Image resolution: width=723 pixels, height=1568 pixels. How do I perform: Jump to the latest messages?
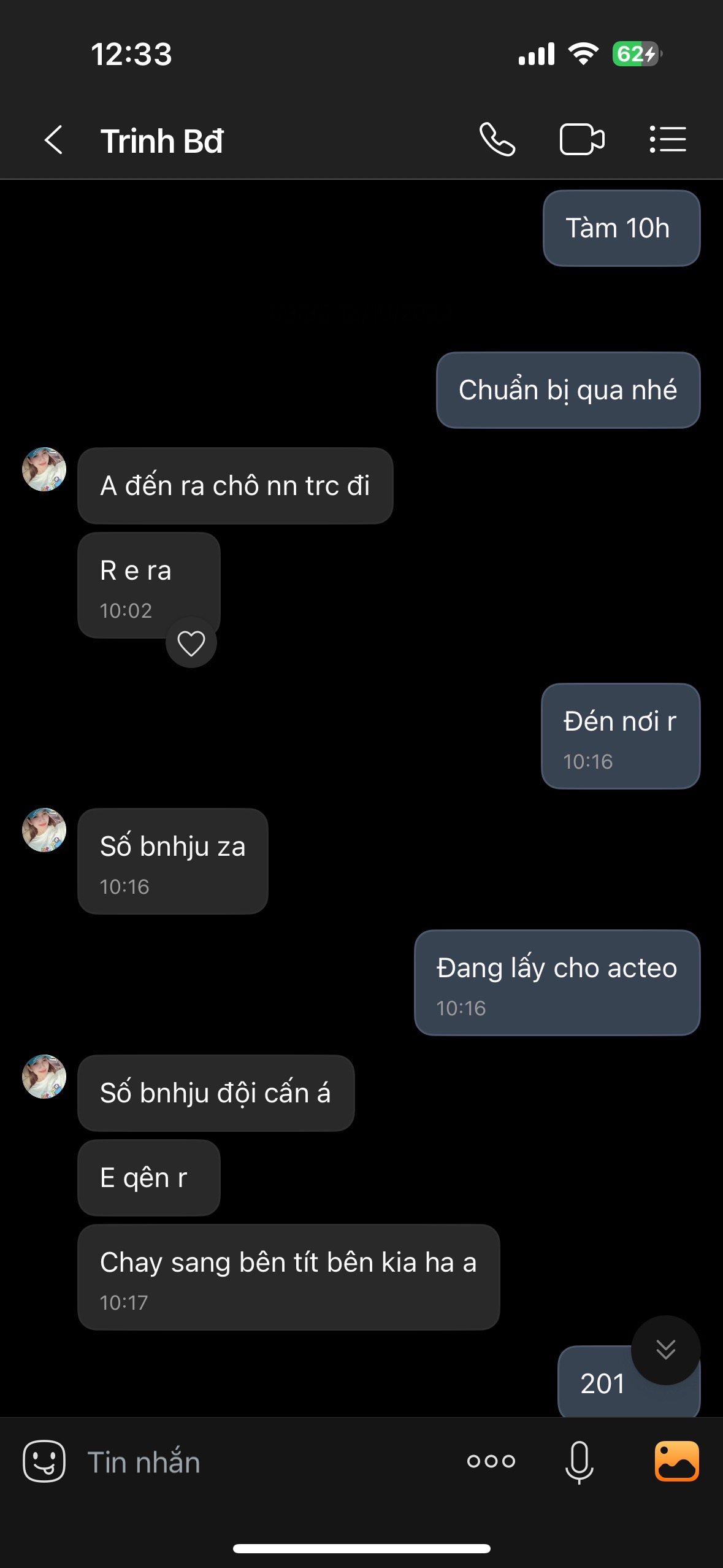coord(665,1350)
